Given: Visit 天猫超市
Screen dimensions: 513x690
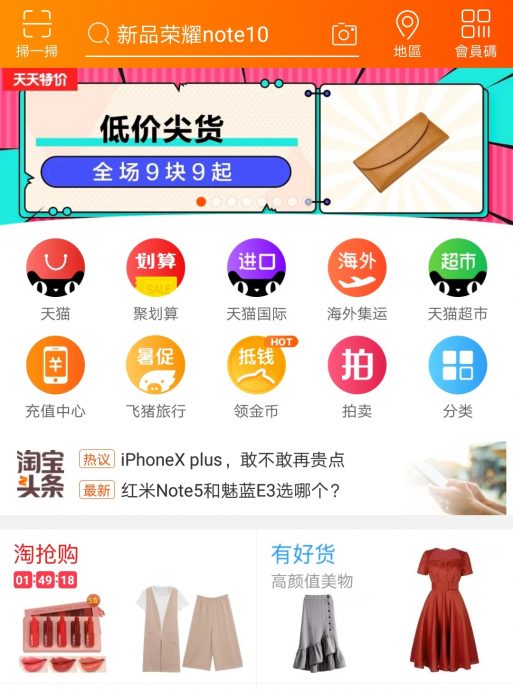Looking at the screenshot, I should click(458, 280).
